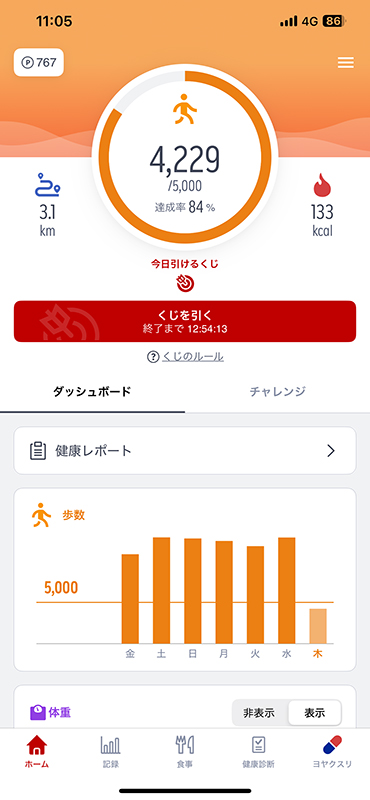Screen dimensions: 370x800
Task: Open the 健康診断 tab
Action: click(258, 753)
